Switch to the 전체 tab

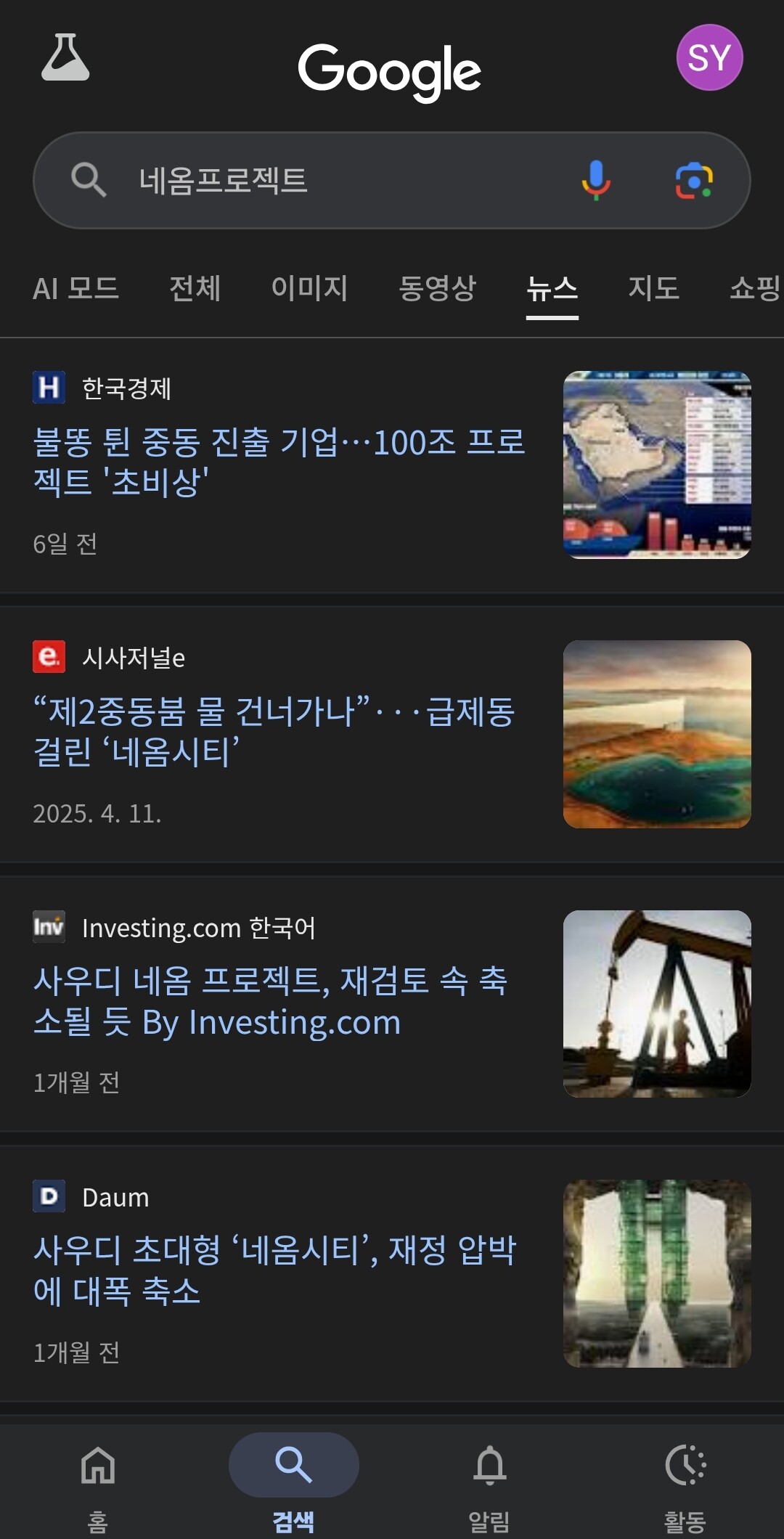click(195, 289)
